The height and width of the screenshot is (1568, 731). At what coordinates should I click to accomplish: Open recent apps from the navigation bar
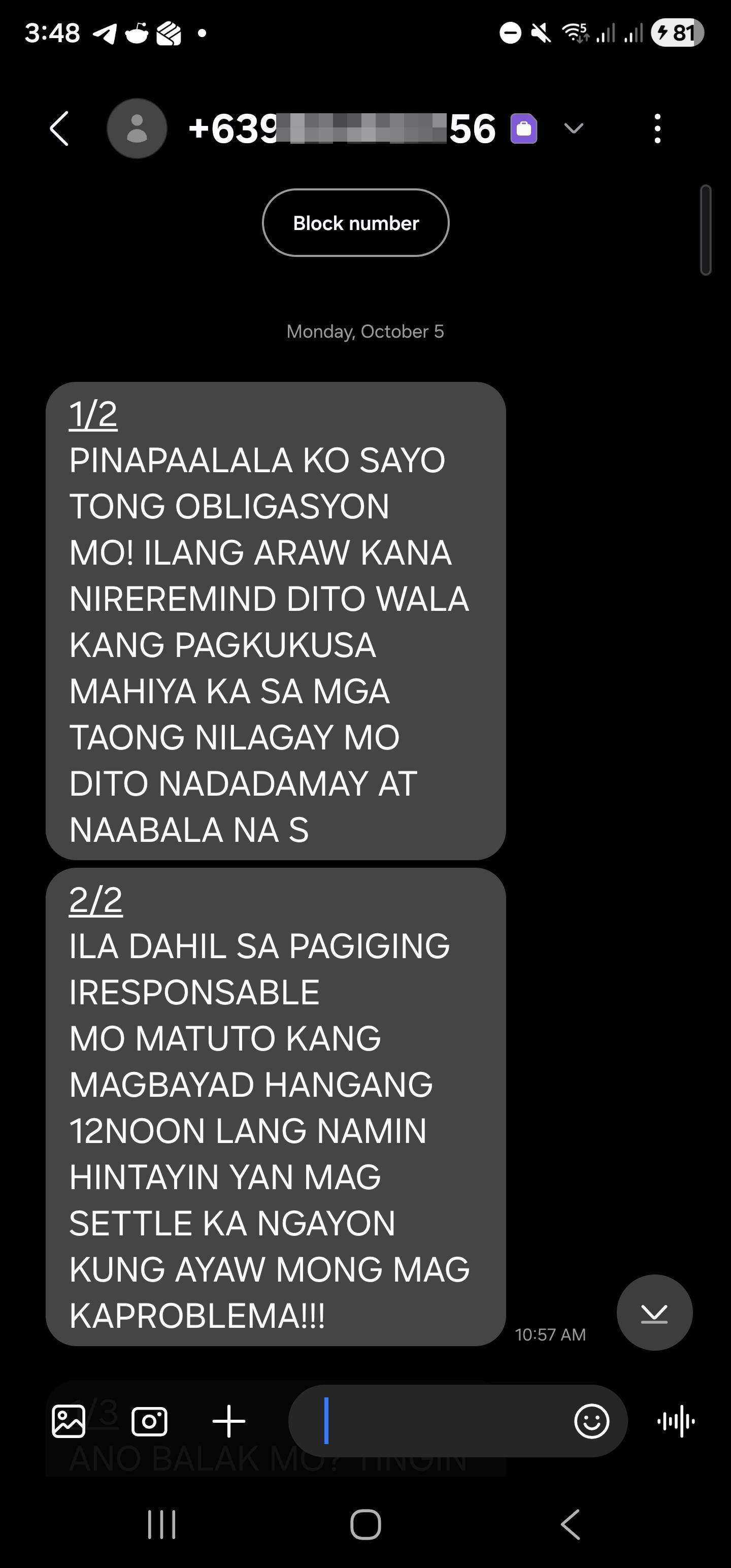point(162,1525)
